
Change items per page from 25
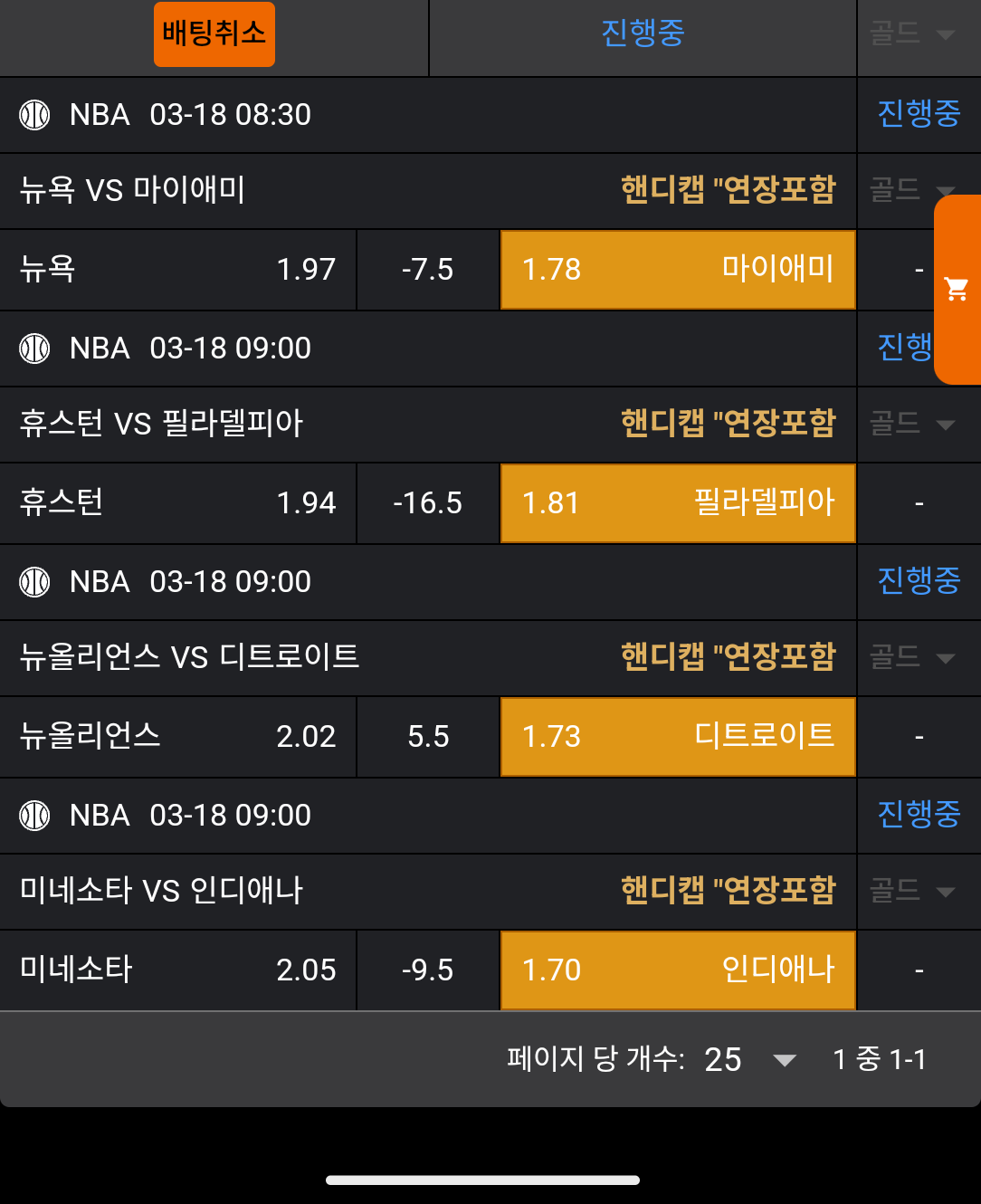749,1059
